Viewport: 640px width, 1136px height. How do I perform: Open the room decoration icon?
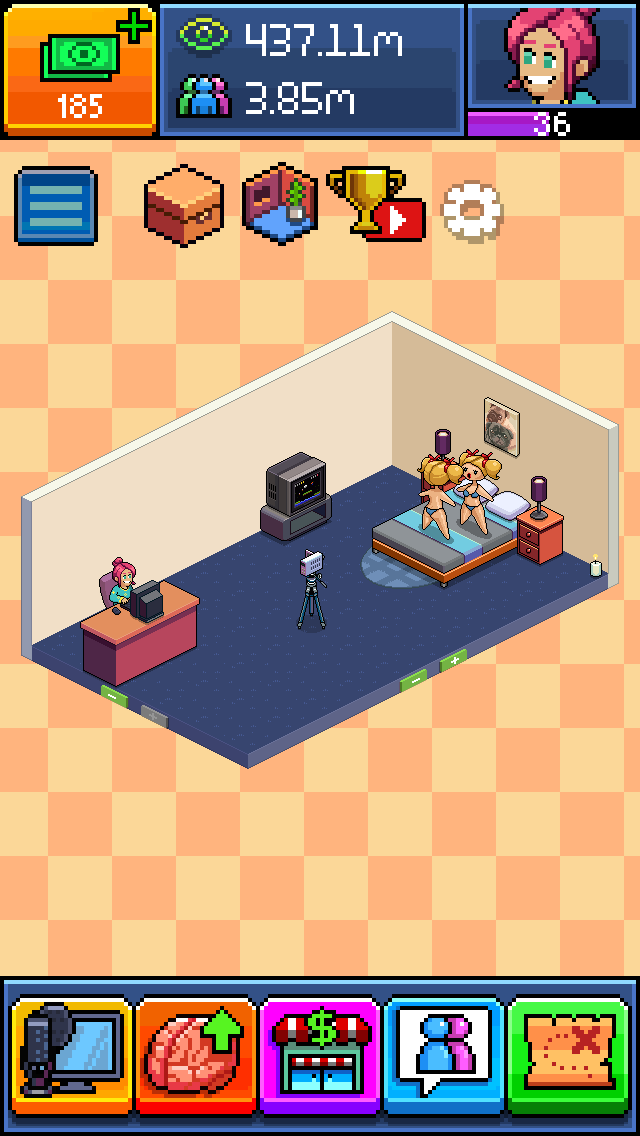click(281, 203)
